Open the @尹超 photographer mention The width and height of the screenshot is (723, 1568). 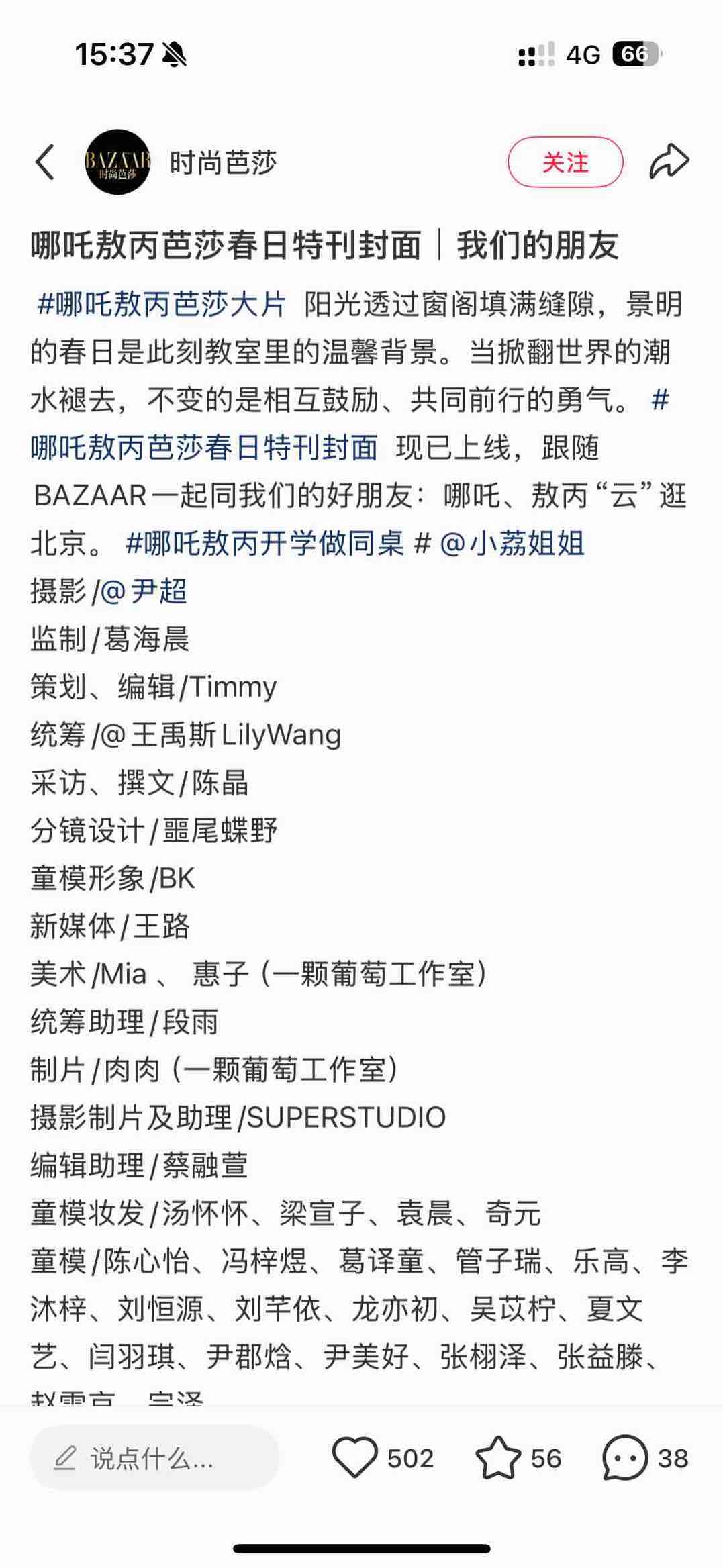pyautogui.click(x=144, y=591)
